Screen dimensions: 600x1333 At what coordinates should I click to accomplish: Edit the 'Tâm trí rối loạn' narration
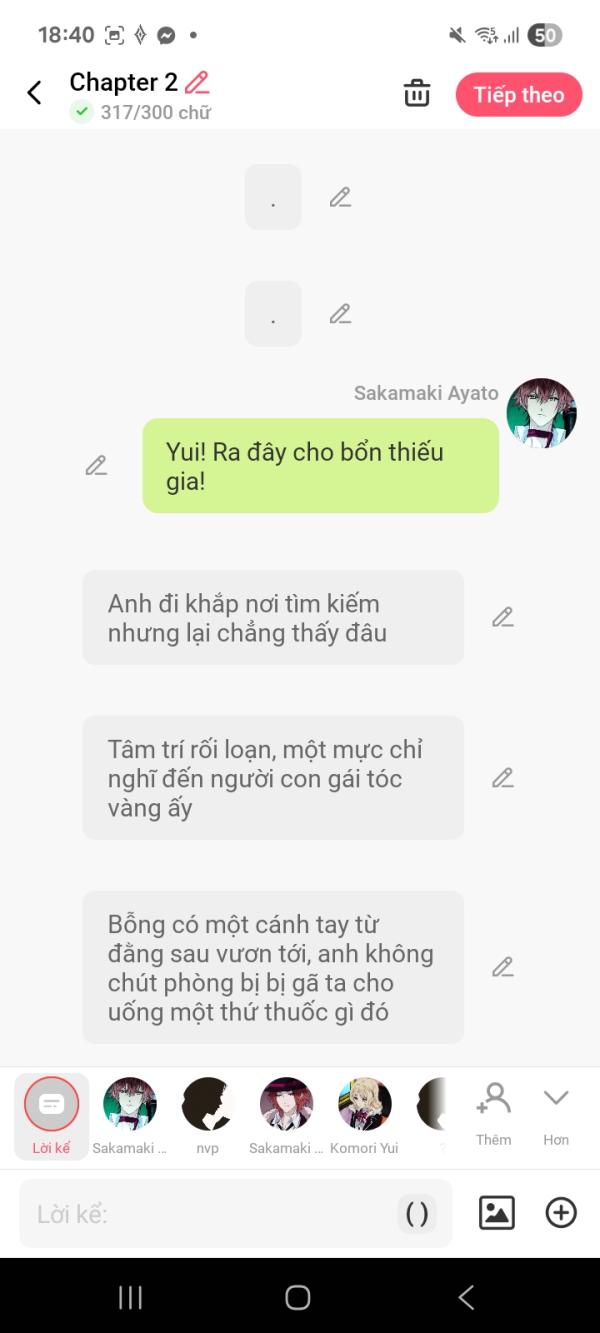pyautogui.click(x=502, y=777)
